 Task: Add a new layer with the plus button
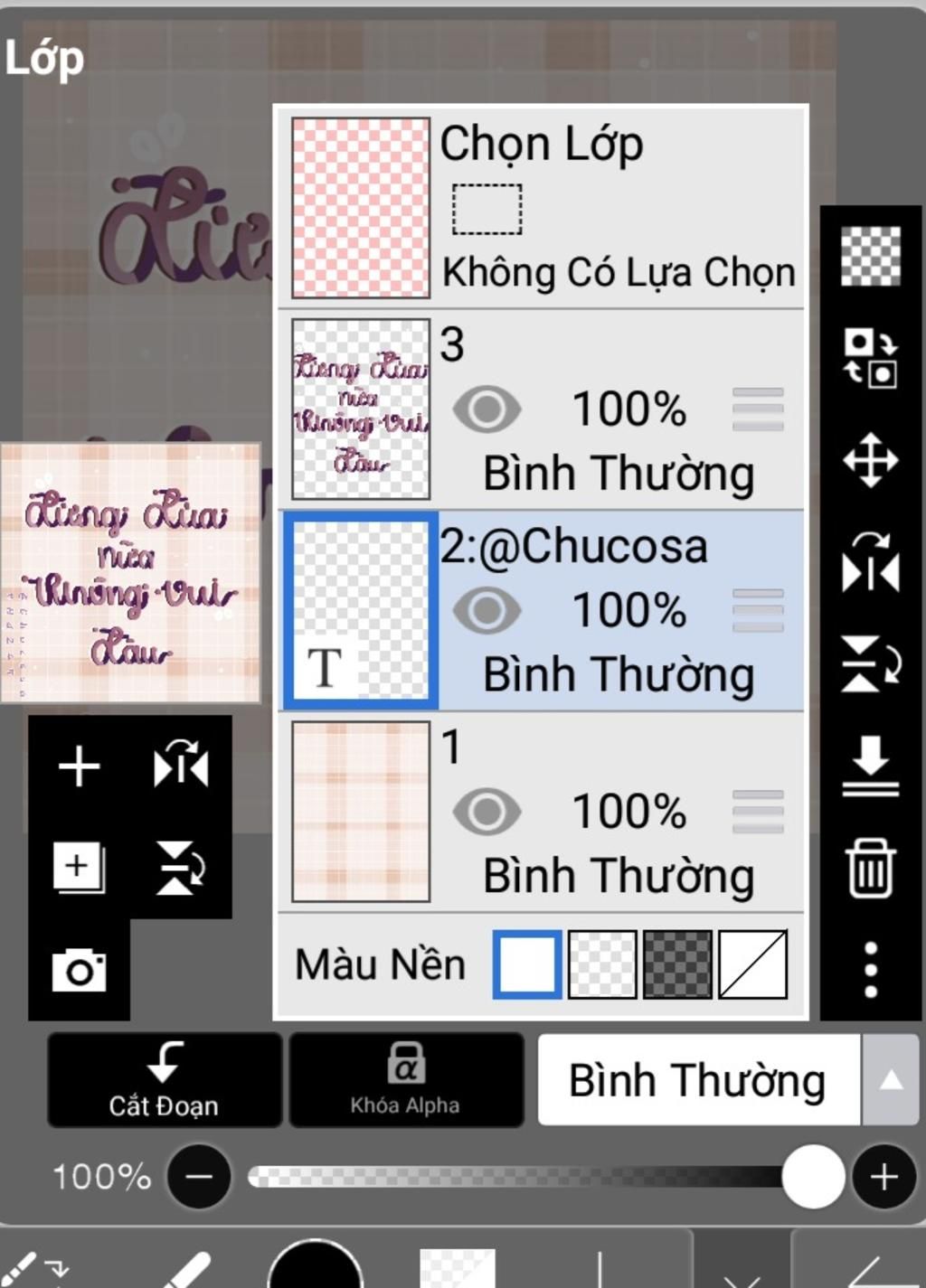tap(79, 767)
